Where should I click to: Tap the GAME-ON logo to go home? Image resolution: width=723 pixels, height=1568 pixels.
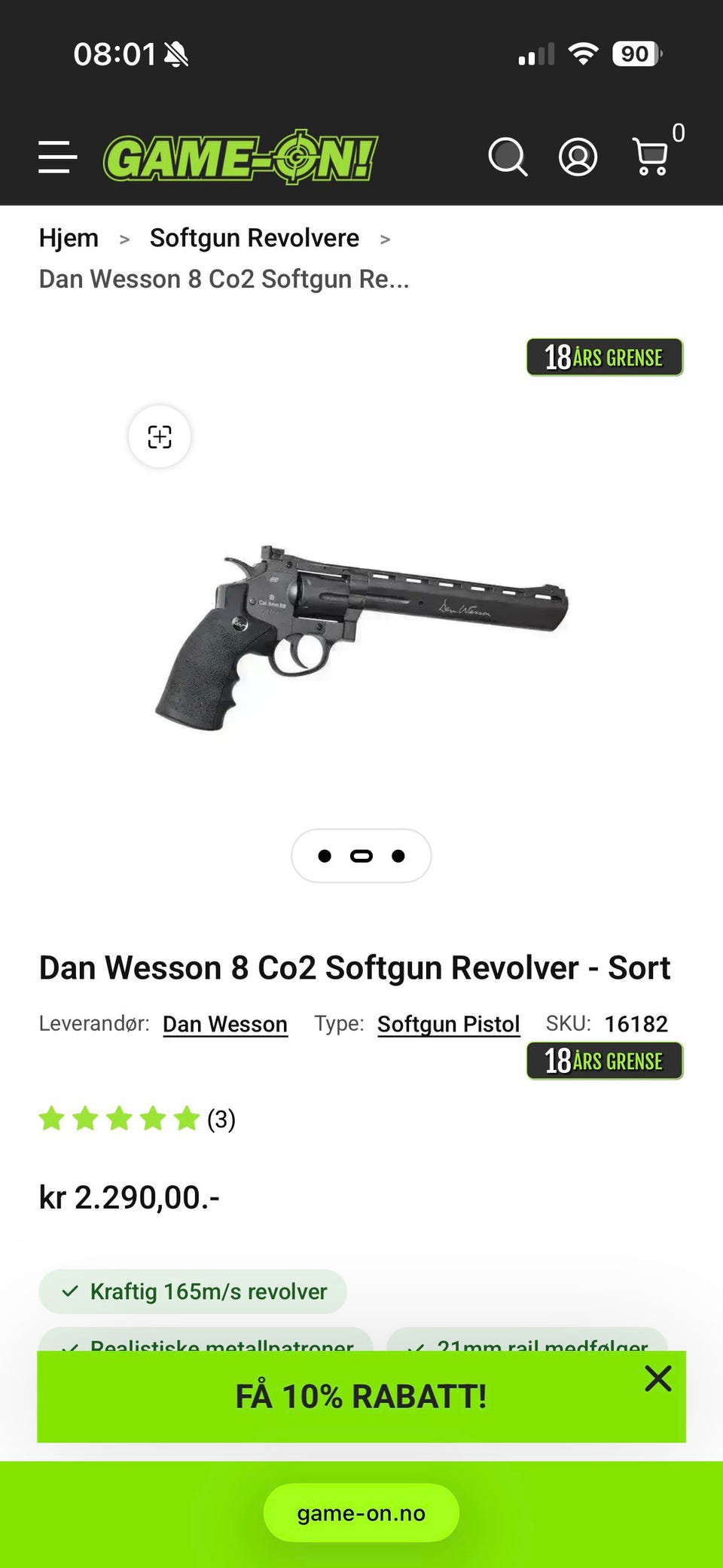[240, 157]
